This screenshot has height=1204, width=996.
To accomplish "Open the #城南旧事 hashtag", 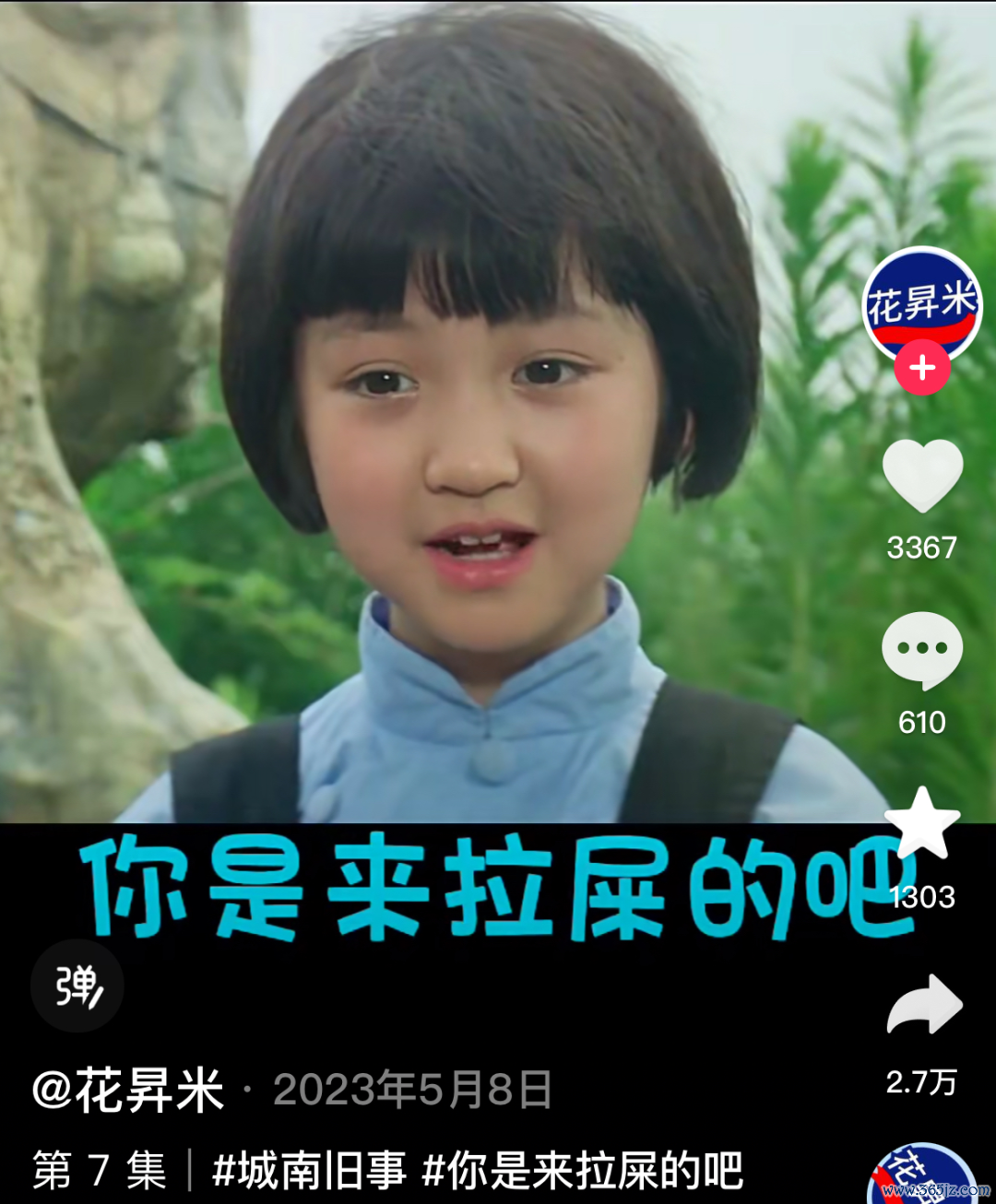I will pyautogui.click(x=310, y=1171).
